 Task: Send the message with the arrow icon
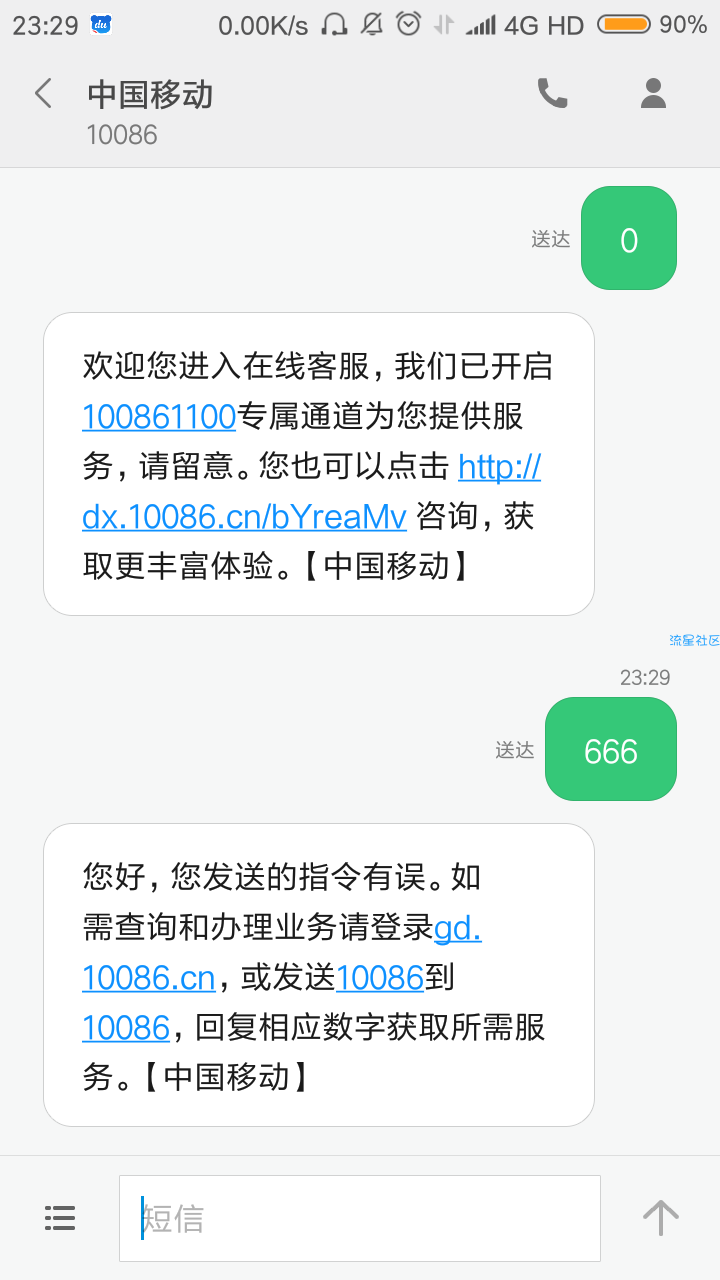(660, 1218)
